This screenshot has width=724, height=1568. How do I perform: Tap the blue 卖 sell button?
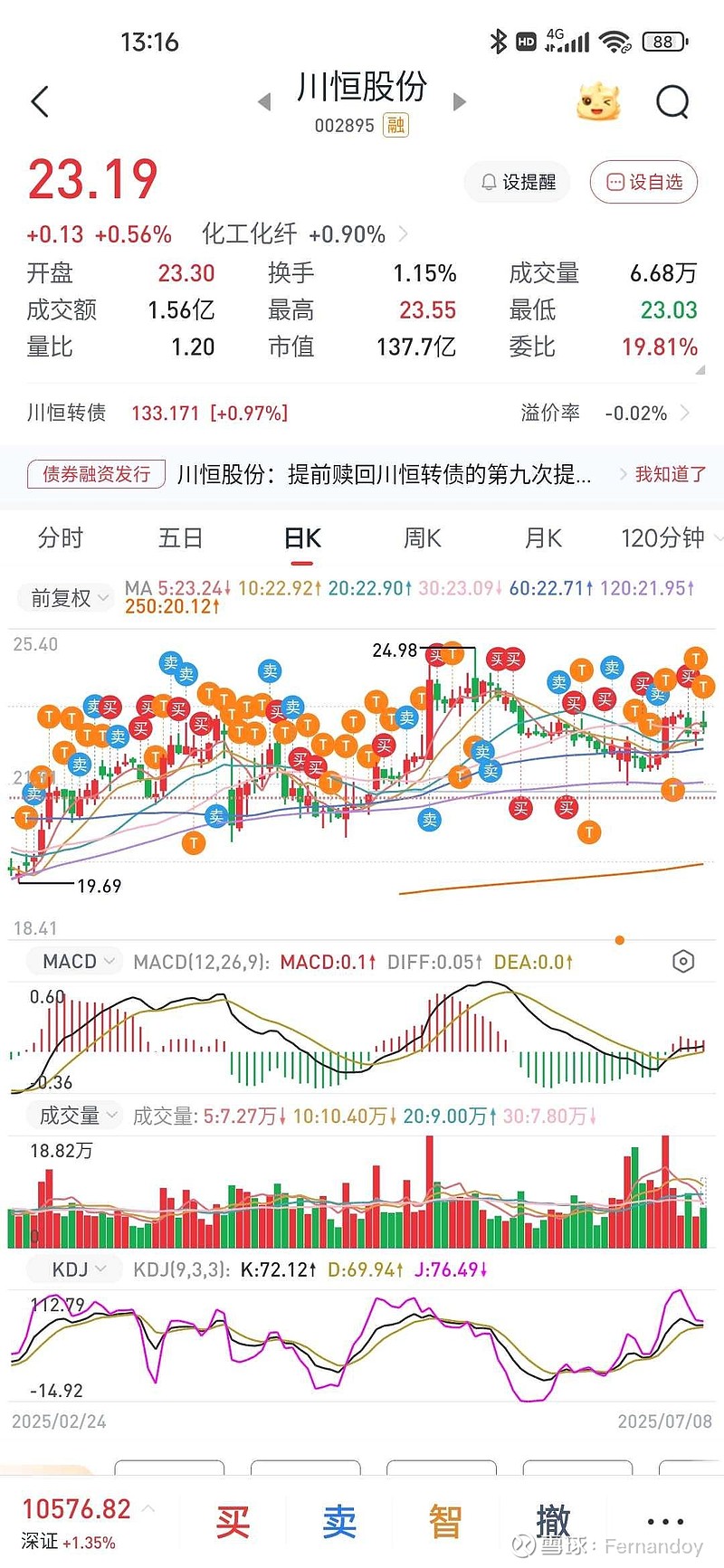tap(339, 1522)
